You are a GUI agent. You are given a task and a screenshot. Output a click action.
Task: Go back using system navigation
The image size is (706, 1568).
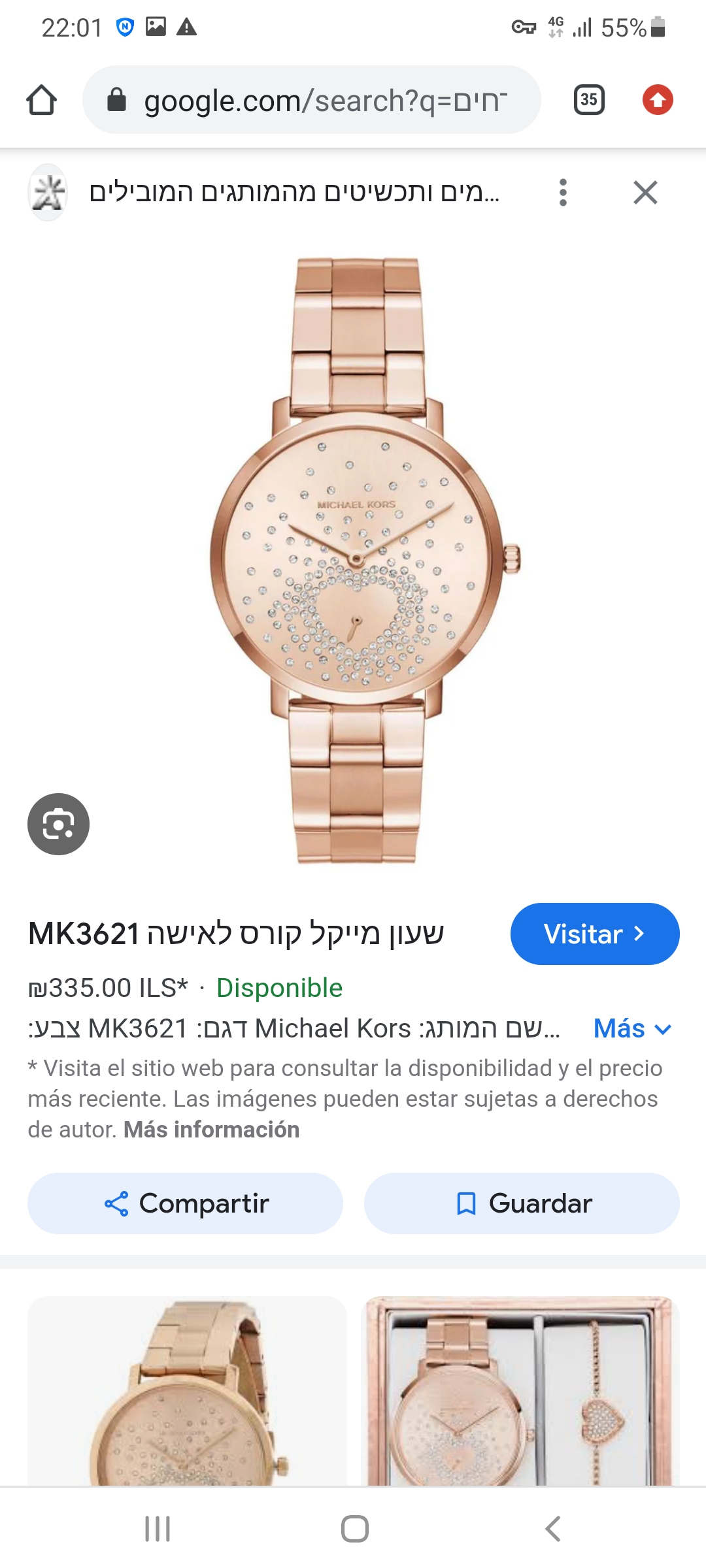(552, 1529)
